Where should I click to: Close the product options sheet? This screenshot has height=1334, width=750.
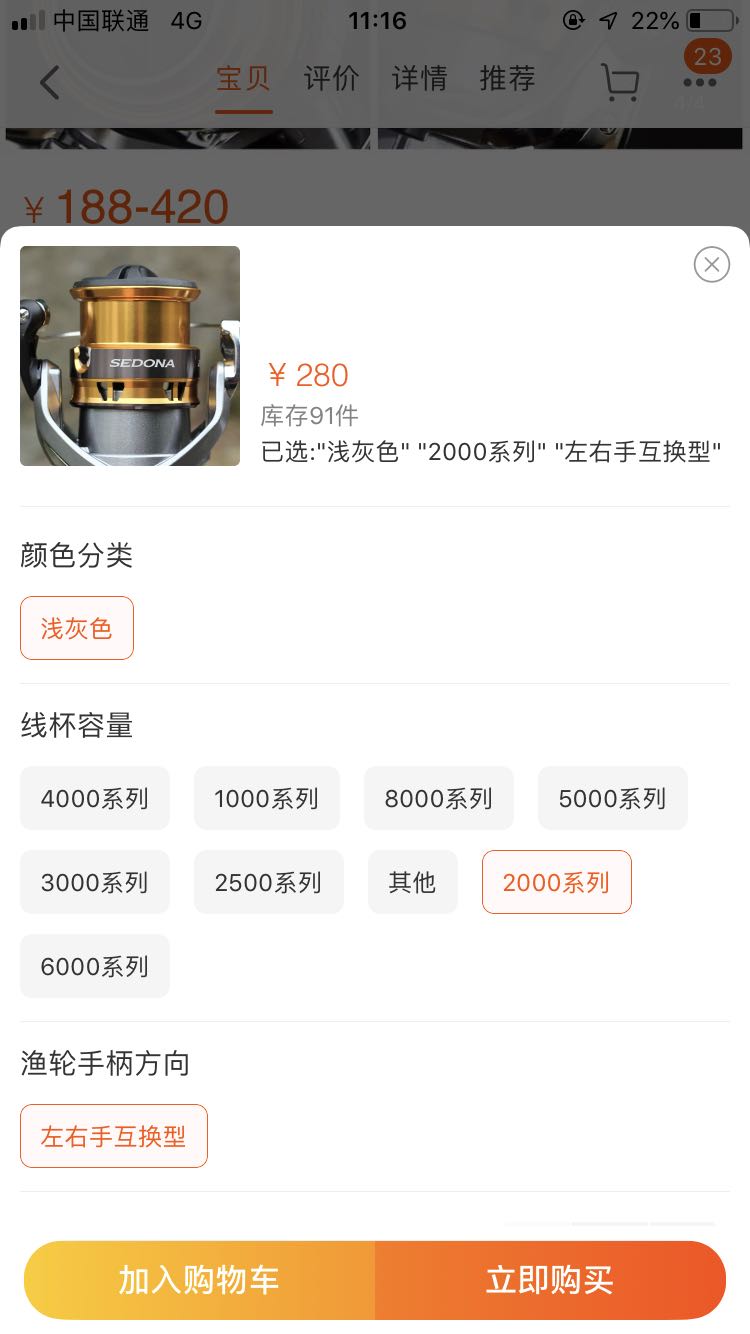click(711, 264)
